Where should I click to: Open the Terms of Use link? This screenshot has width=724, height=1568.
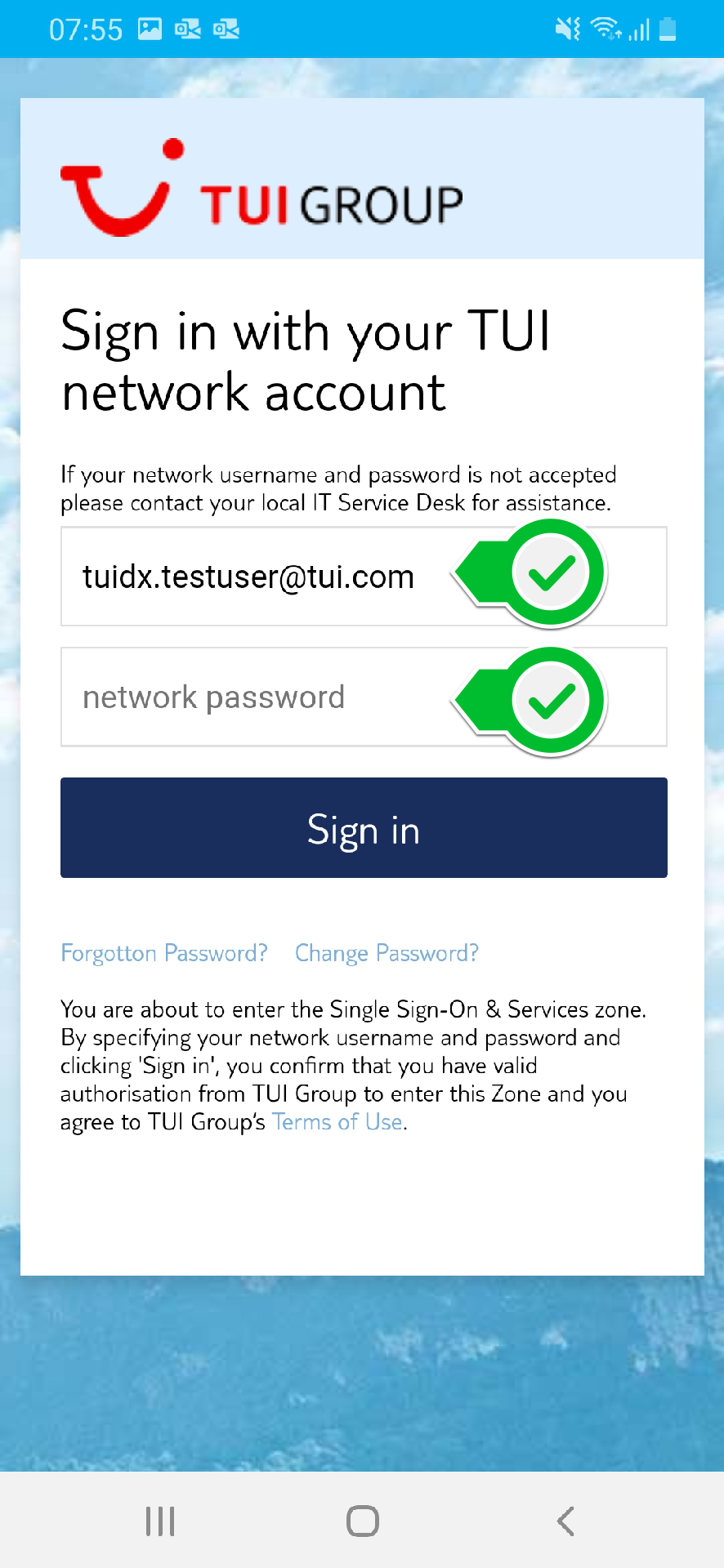click(x=337, y=1122)
